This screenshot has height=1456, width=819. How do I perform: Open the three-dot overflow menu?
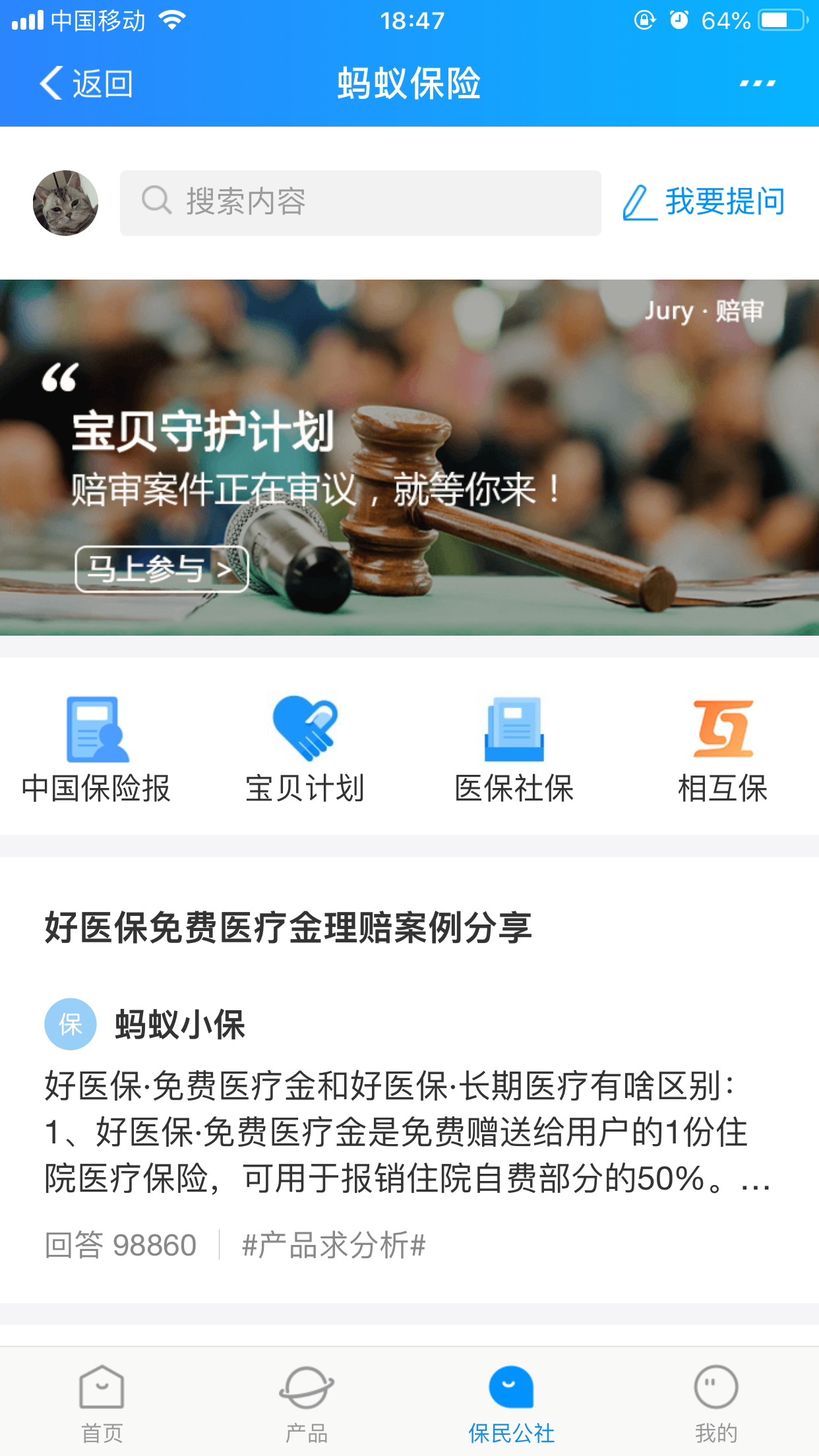pos(757,84)
